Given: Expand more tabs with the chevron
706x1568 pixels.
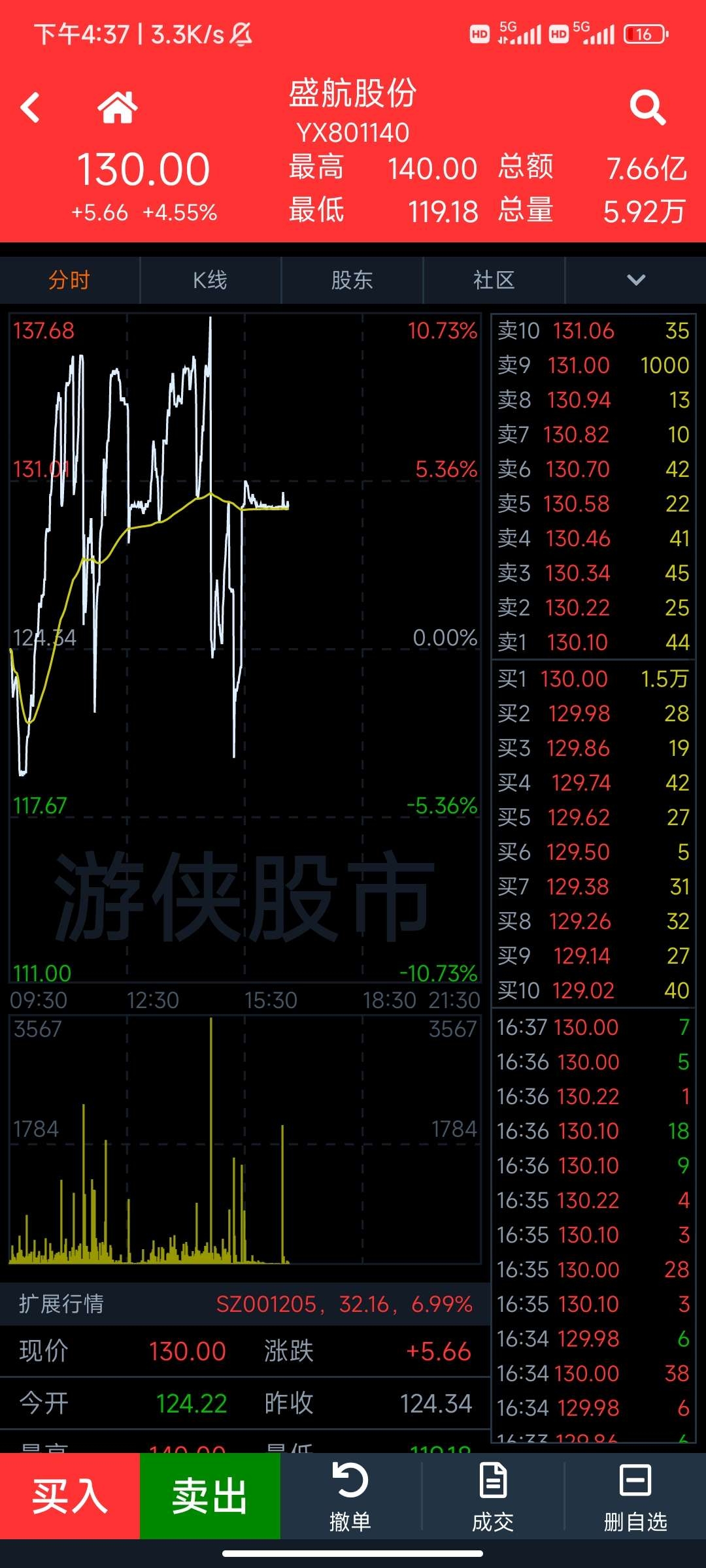Looking at the screenshot, I should click(636, 280).
